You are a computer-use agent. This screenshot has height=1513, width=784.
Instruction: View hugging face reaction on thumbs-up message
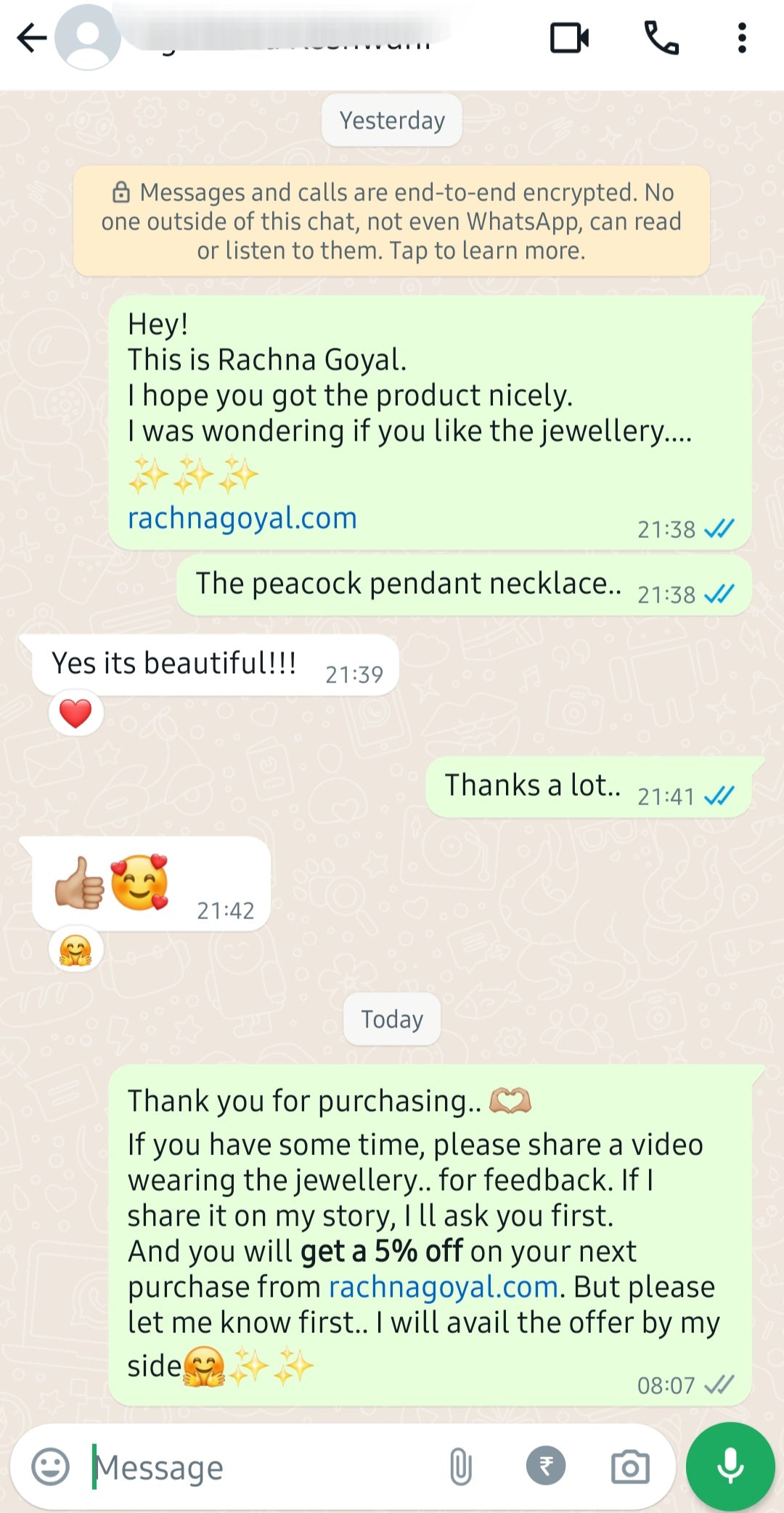75,950
